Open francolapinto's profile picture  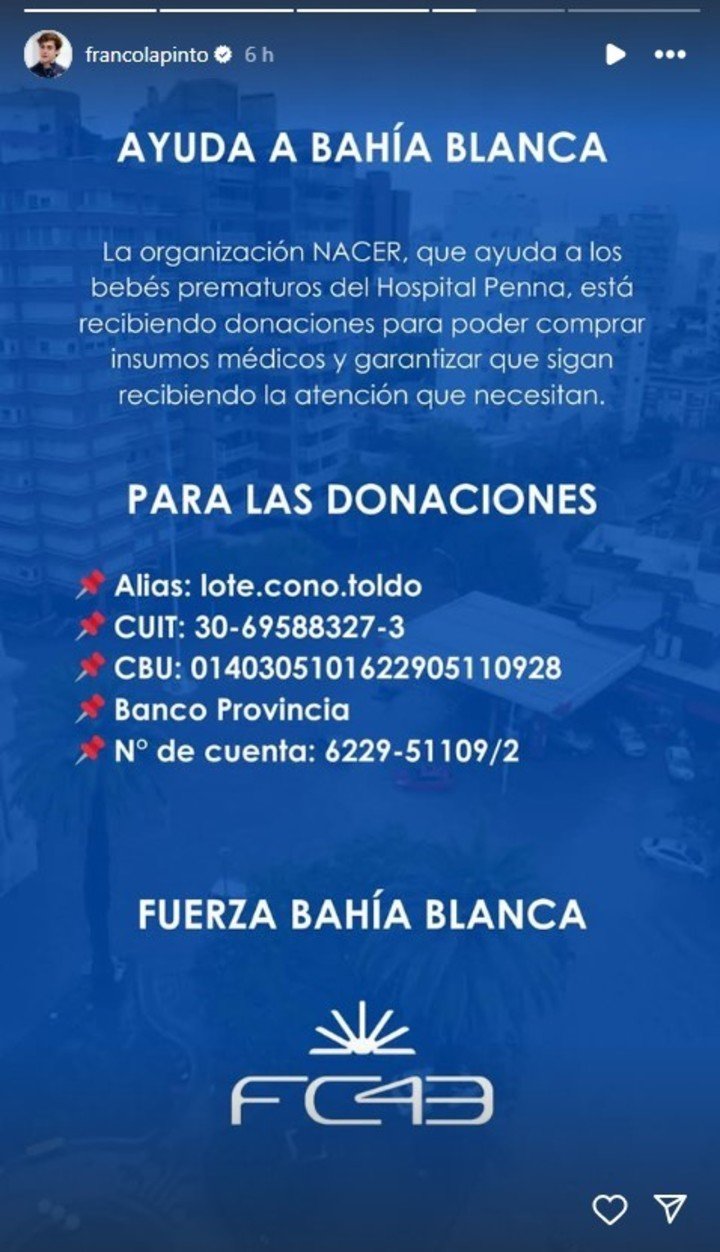click(x=48, y=54)
